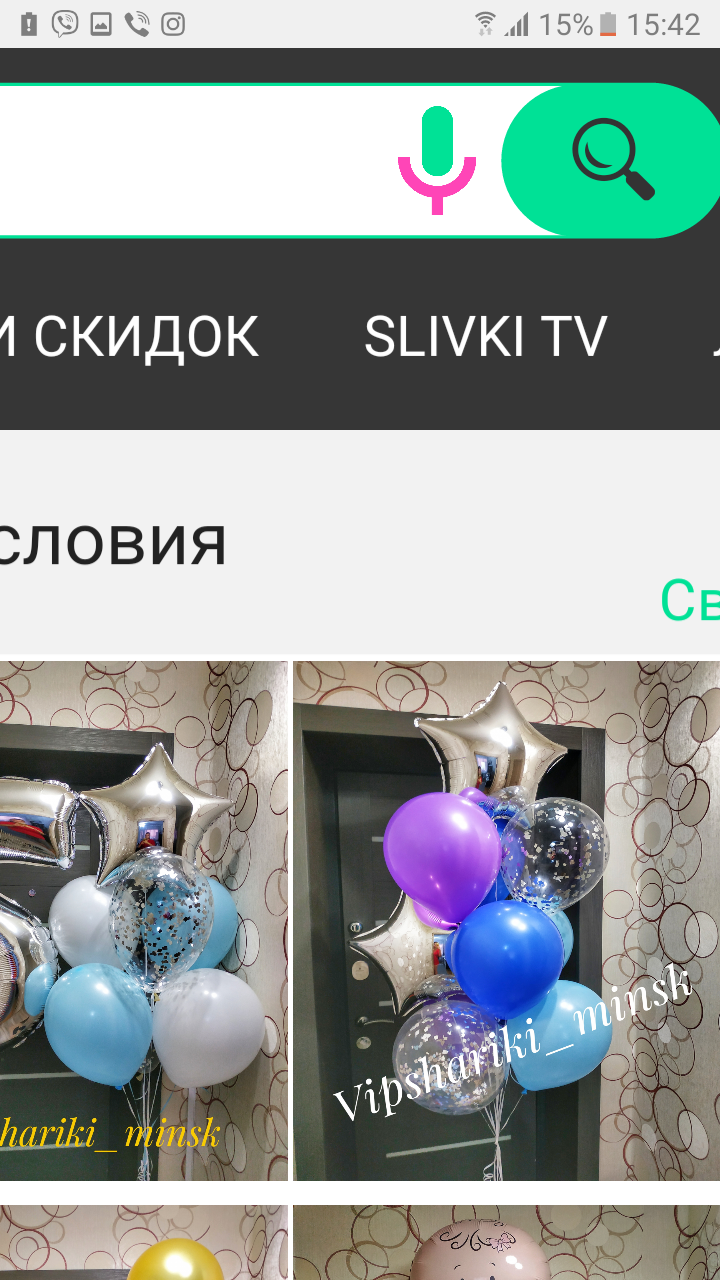Tap the green link beside the Условия heading
Screen dimensions: 720x1280
690,600
